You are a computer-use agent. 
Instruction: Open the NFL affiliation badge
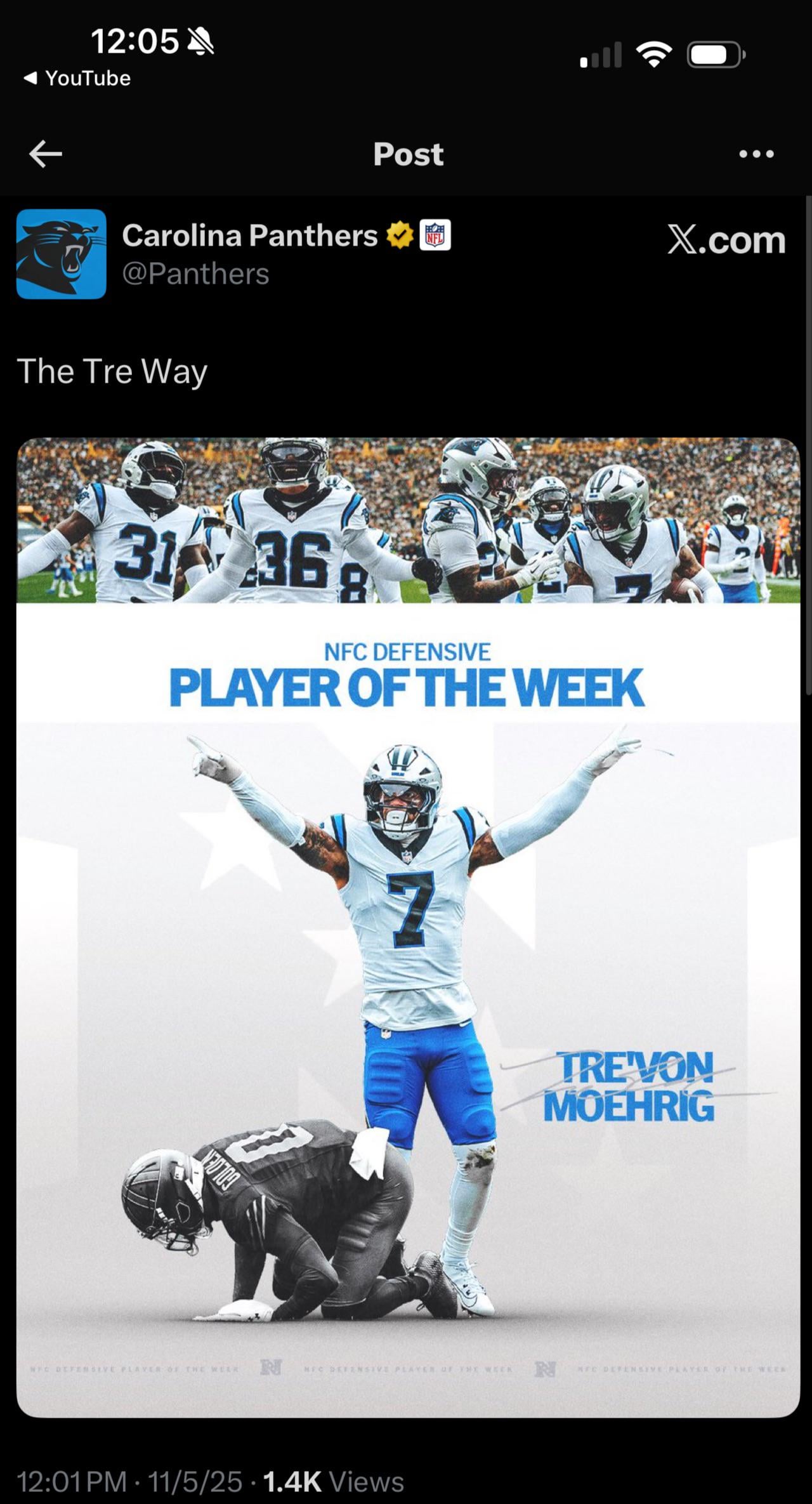pyautogui.click(x=435, y=235)
